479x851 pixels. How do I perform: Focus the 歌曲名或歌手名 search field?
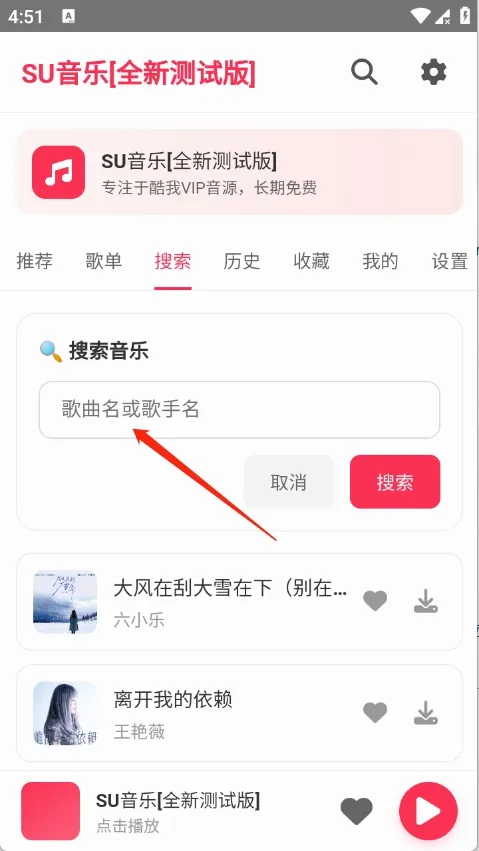pyautogui.click(x=239, y=410)
